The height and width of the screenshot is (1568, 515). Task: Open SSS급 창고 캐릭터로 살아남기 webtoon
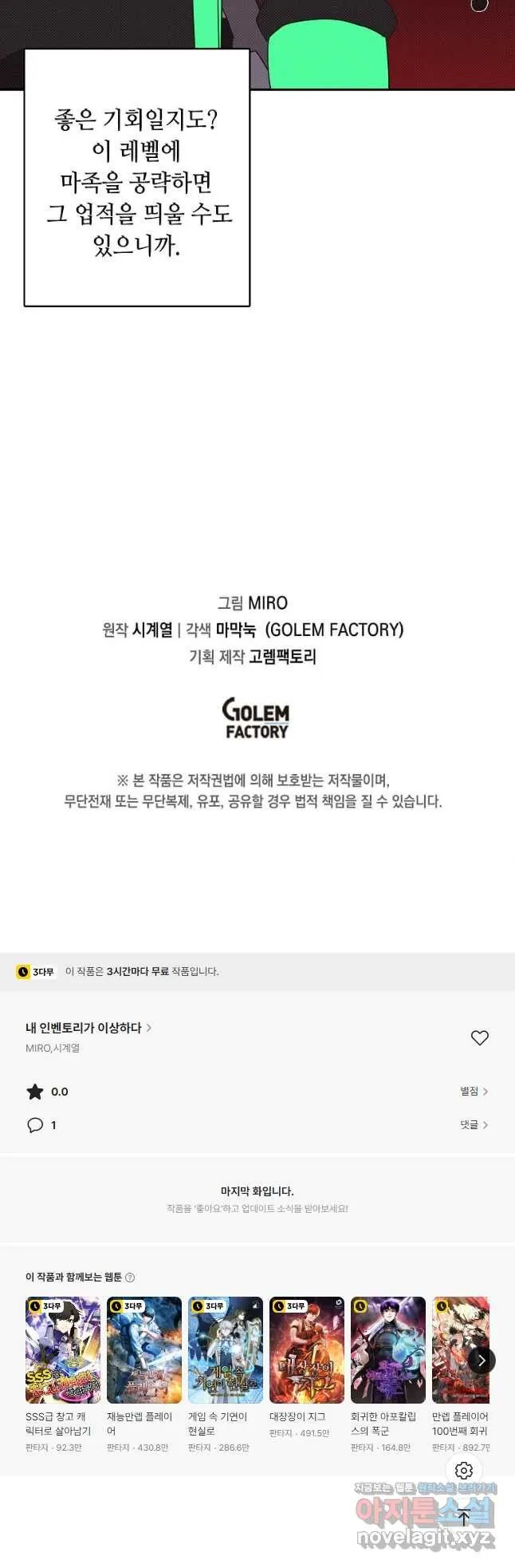(63, 1349)
